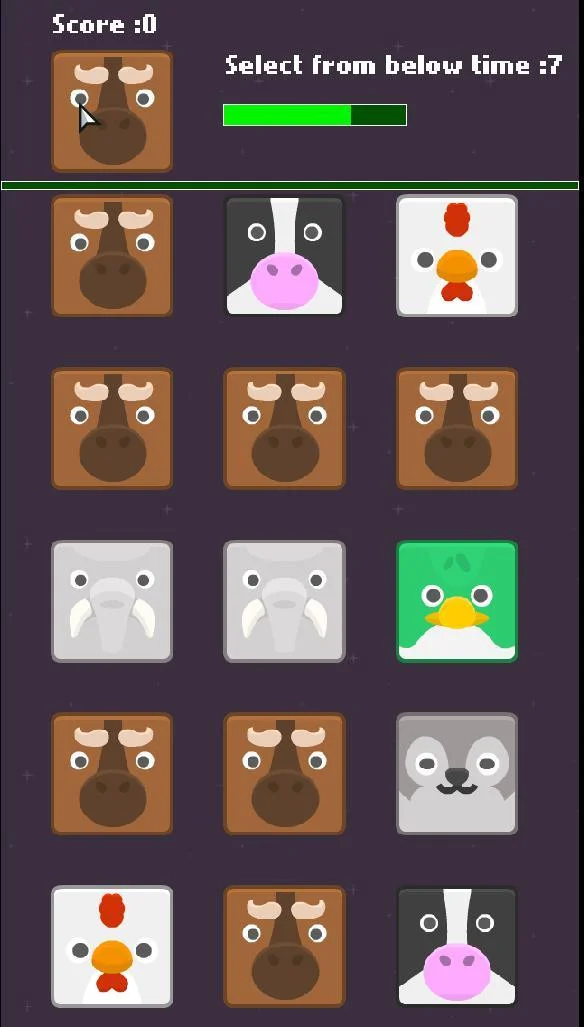Screen dimensions: 584x1027
Task: Select the cow tile under the gray wolf
Action: point(457,946)
